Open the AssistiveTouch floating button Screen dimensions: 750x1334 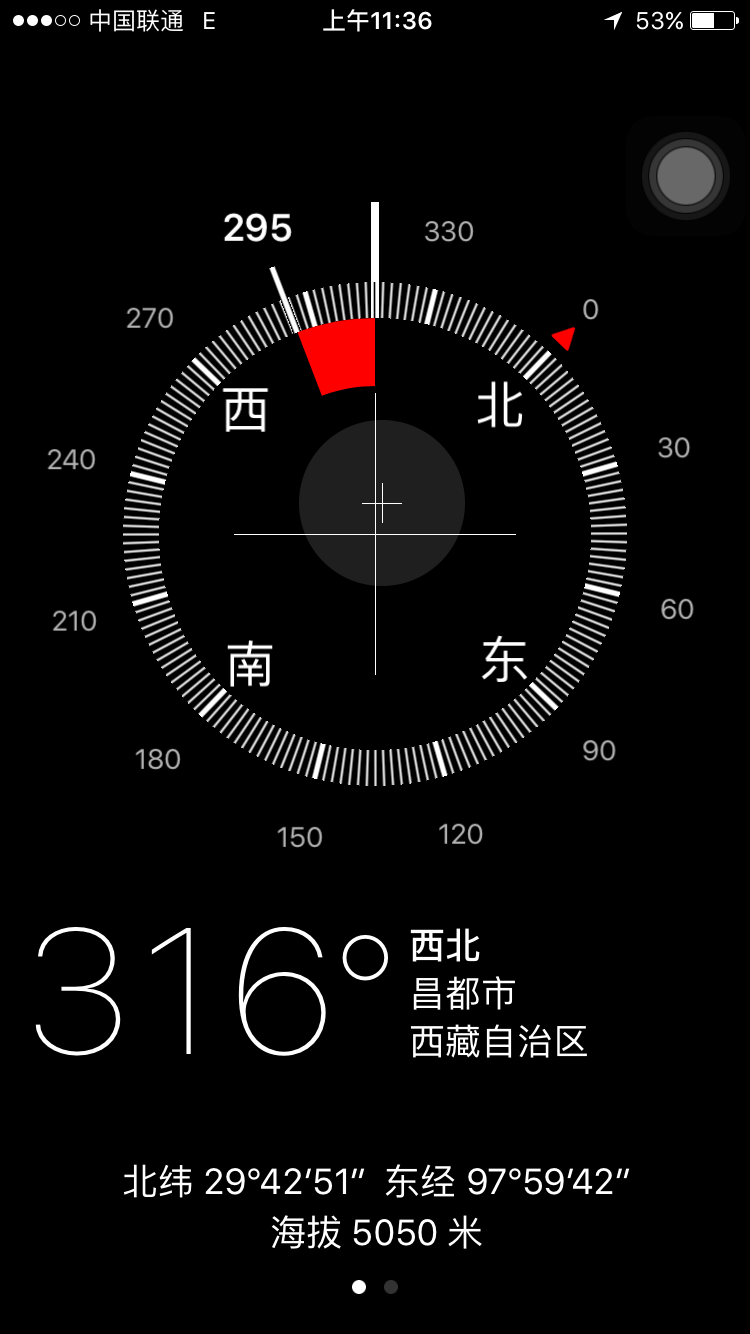(686, 176)
